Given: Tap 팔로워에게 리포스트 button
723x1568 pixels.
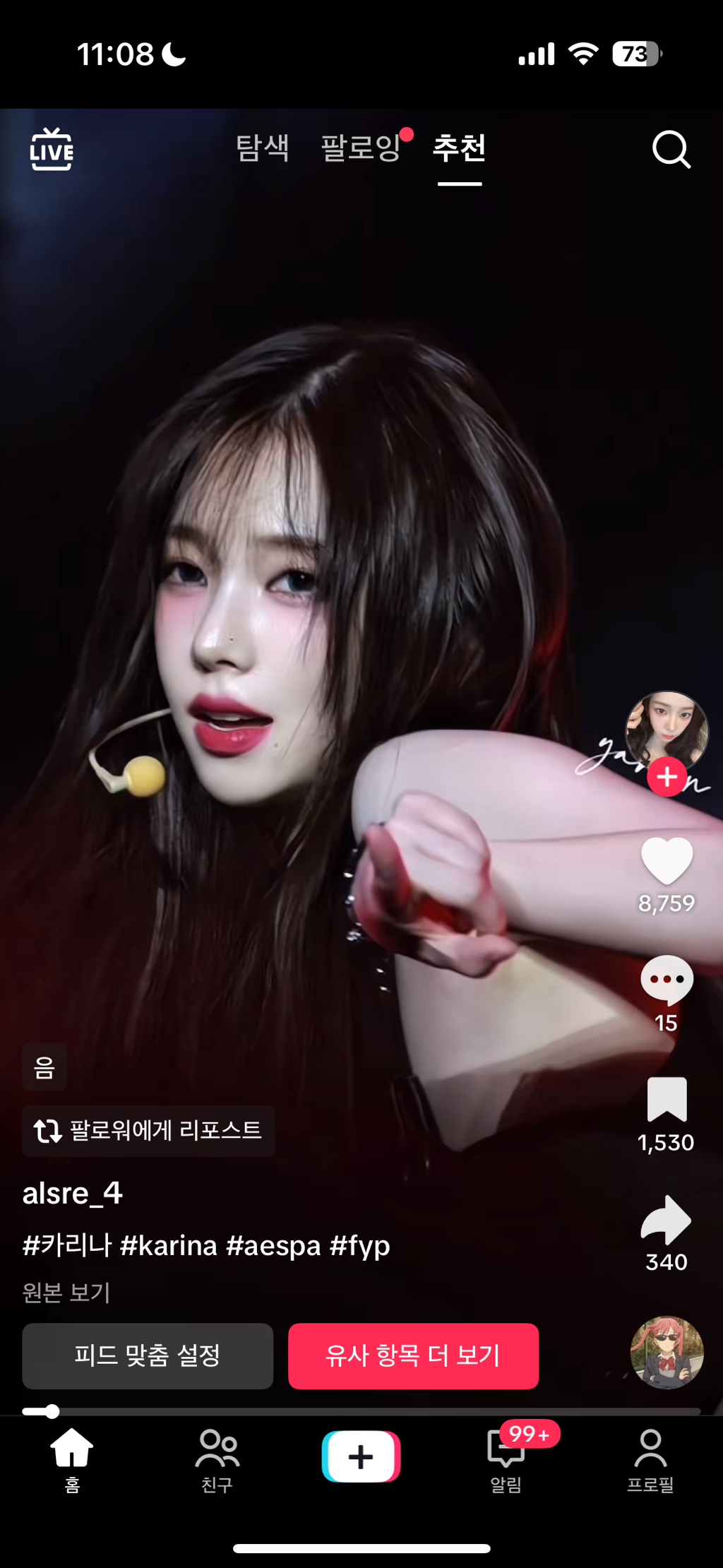Looking at the screenshot, I should point(148,1131).
